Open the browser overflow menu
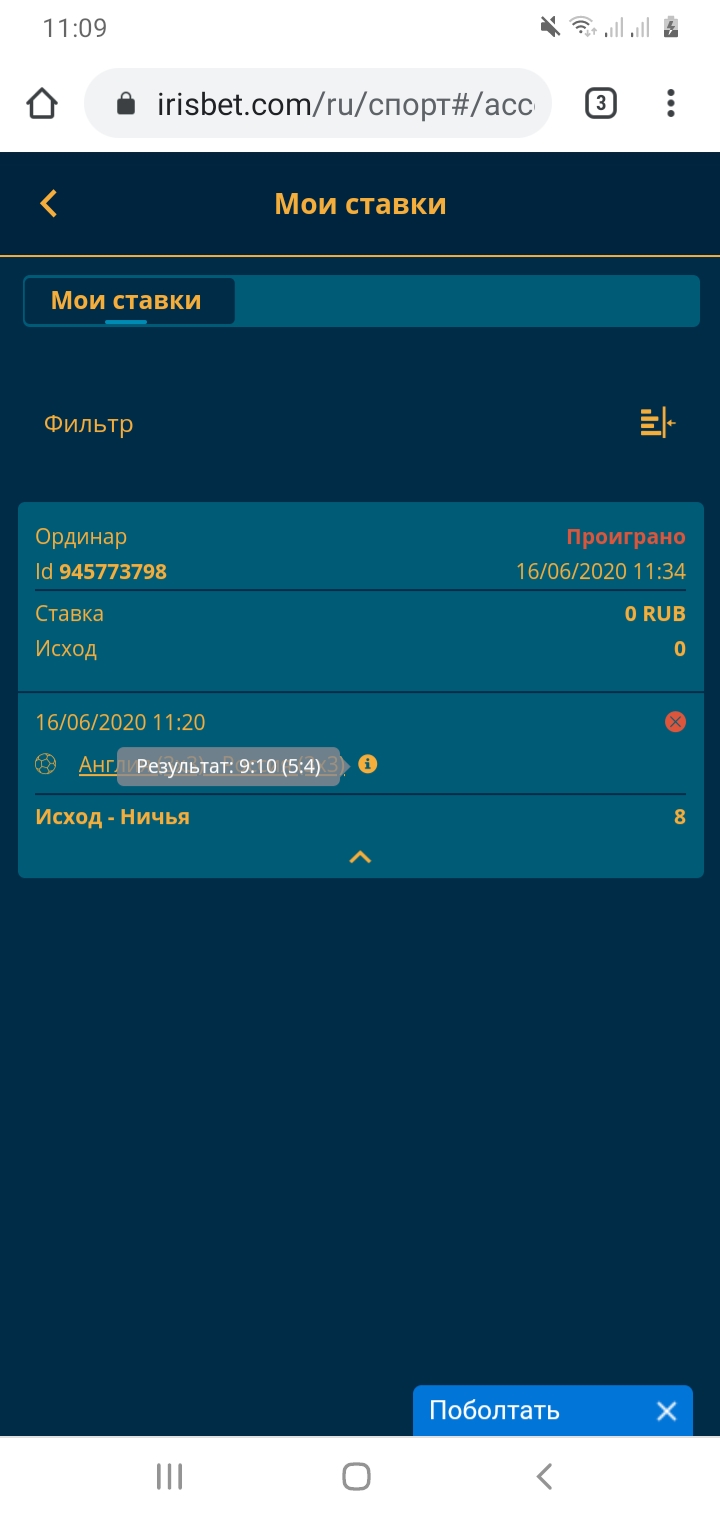Image resolution: width=720 pixels, height=1520 pixels. (x=671, y=103)
